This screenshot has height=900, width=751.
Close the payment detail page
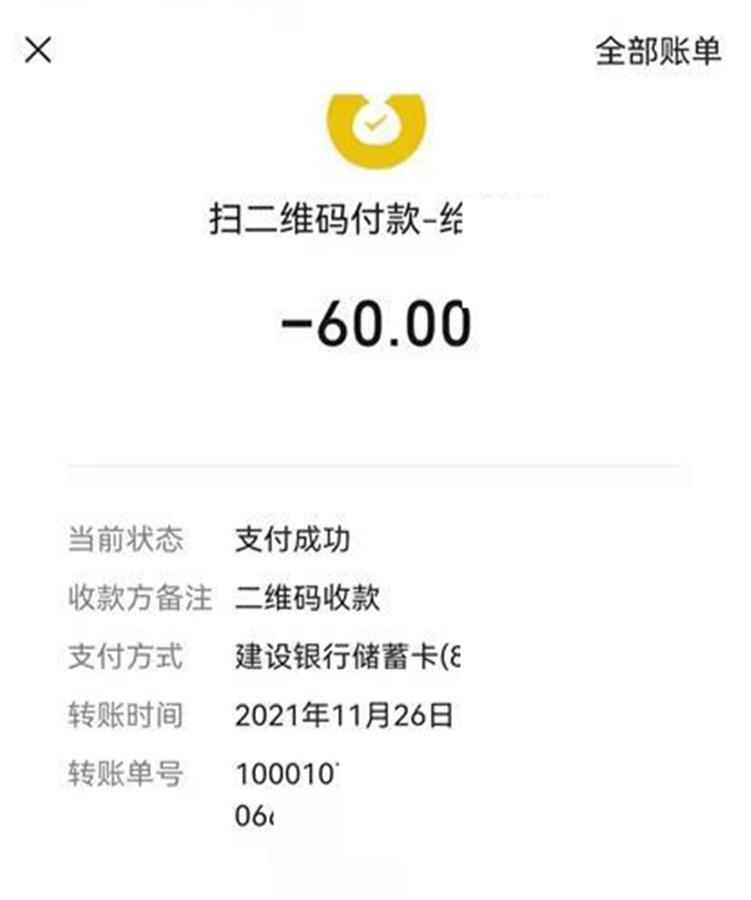(38, 50)
